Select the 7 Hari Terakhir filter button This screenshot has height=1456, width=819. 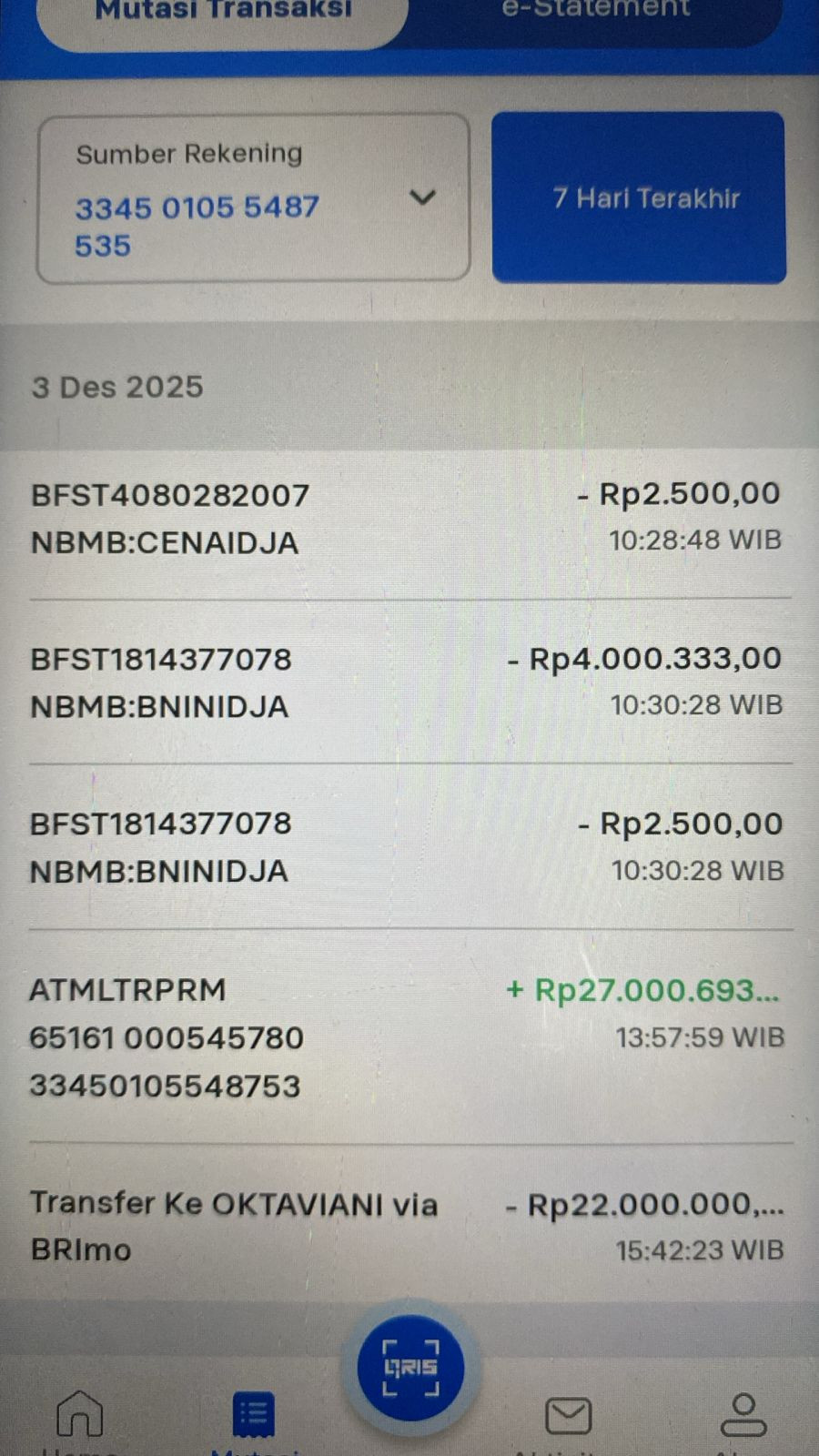[639, 198]
